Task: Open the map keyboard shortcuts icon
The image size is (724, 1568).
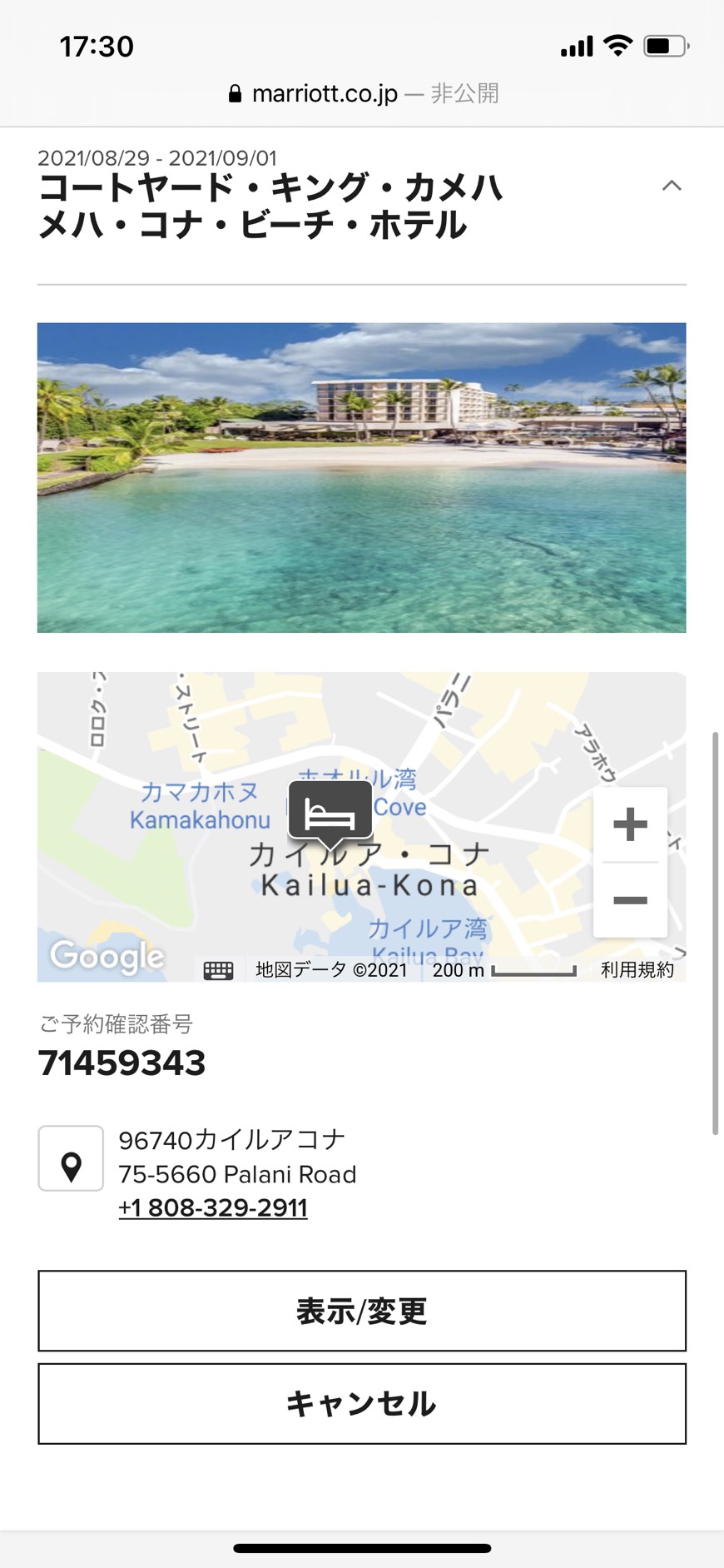Action: click(218, 970)
